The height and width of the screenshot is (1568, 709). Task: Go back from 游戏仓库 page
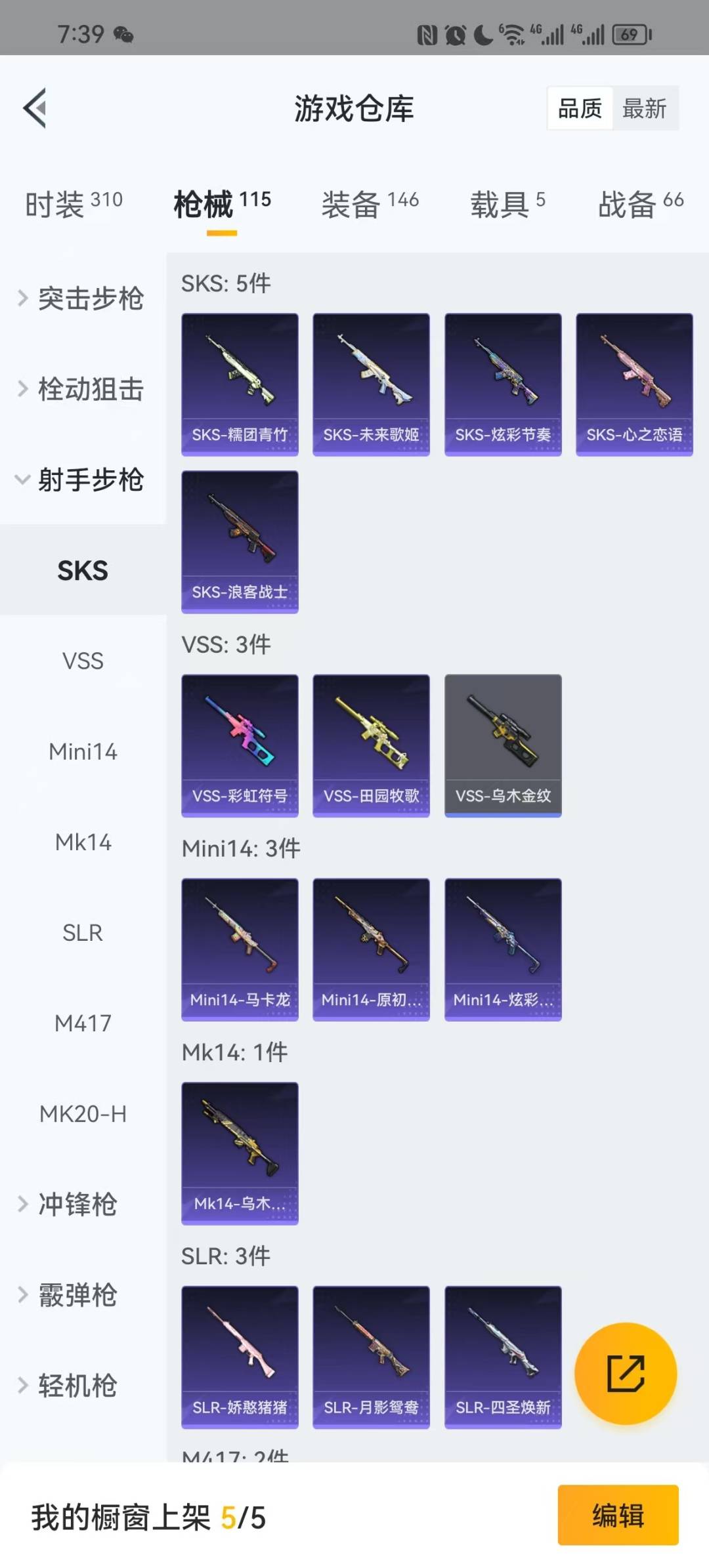coord(35,108)
